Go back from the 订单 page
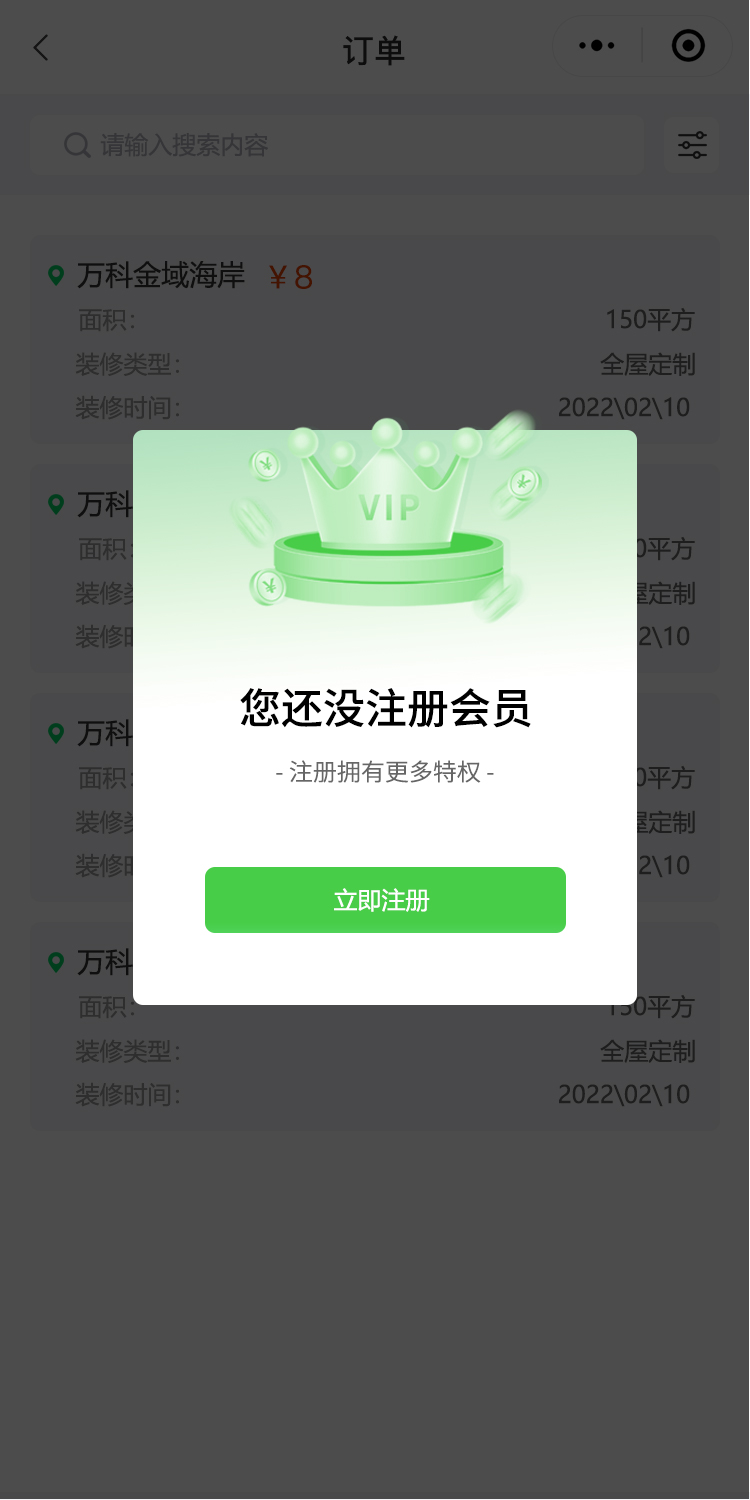Image resolution: width=750 pixels, height=1500 pixels. pos(41,48)
